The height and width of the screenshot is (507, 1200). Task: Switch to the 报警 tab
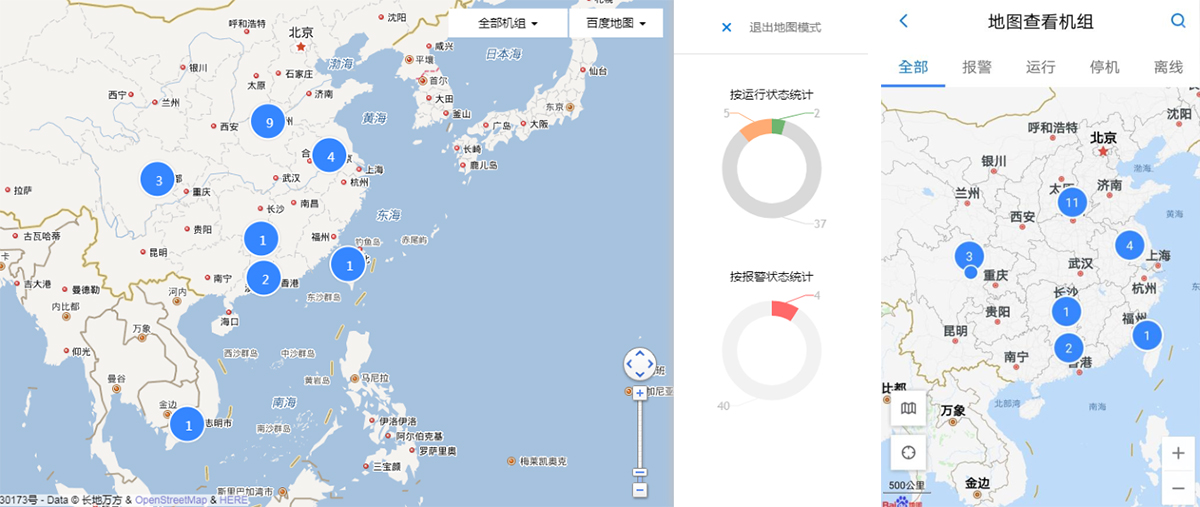977,67
